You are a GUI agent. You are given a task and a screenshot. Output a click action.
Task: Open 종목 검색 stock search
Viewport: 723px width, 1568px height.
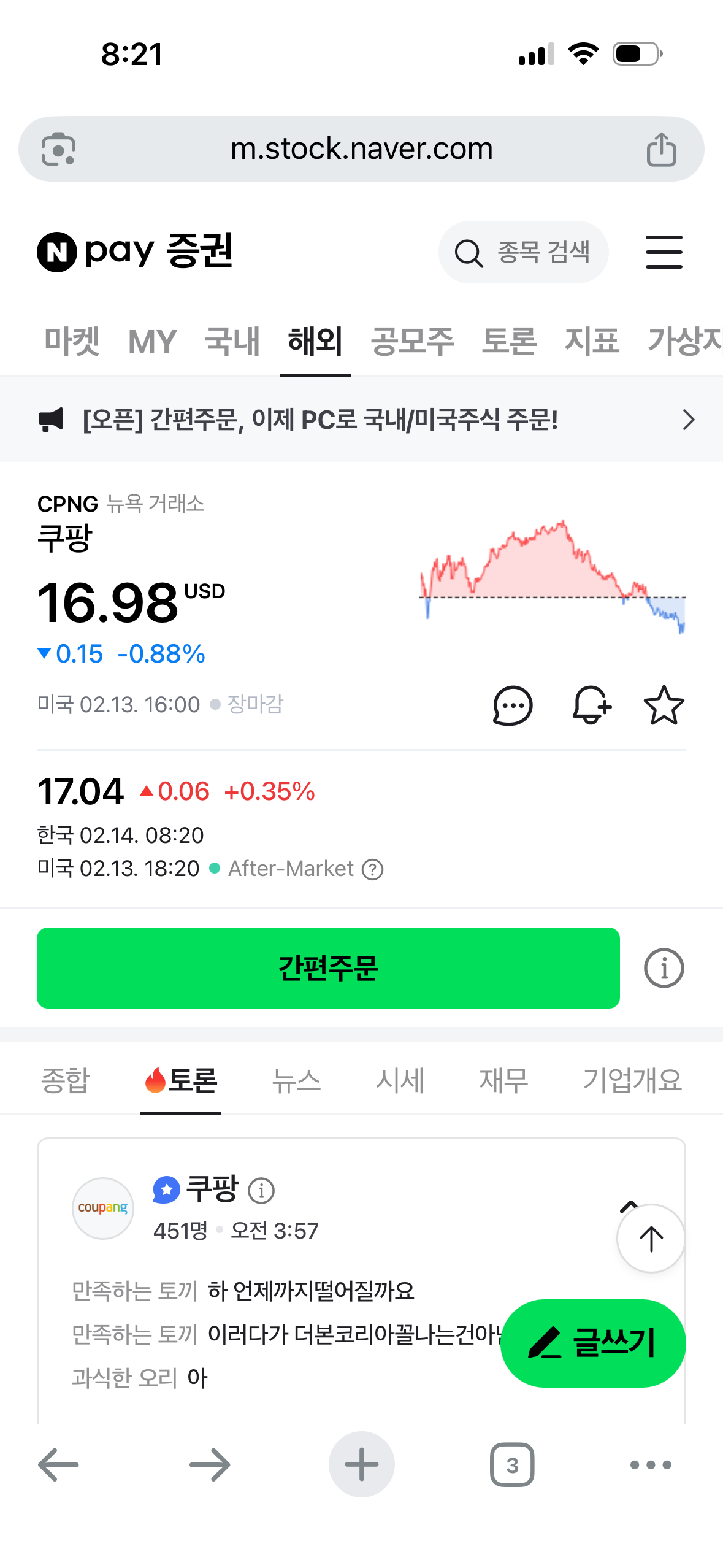(524, 252)
